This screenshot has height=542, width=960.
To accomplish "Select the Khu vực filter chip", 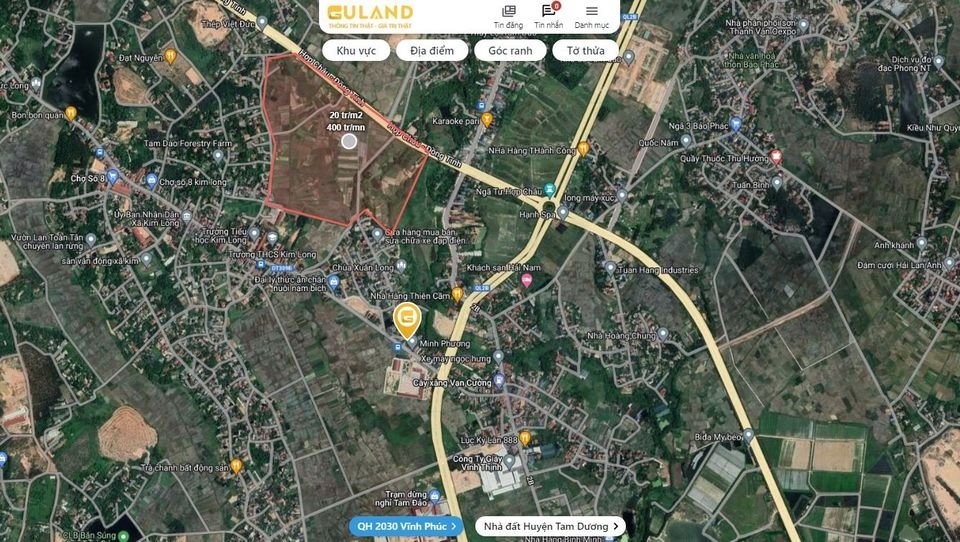I will (x=356, y=50).
